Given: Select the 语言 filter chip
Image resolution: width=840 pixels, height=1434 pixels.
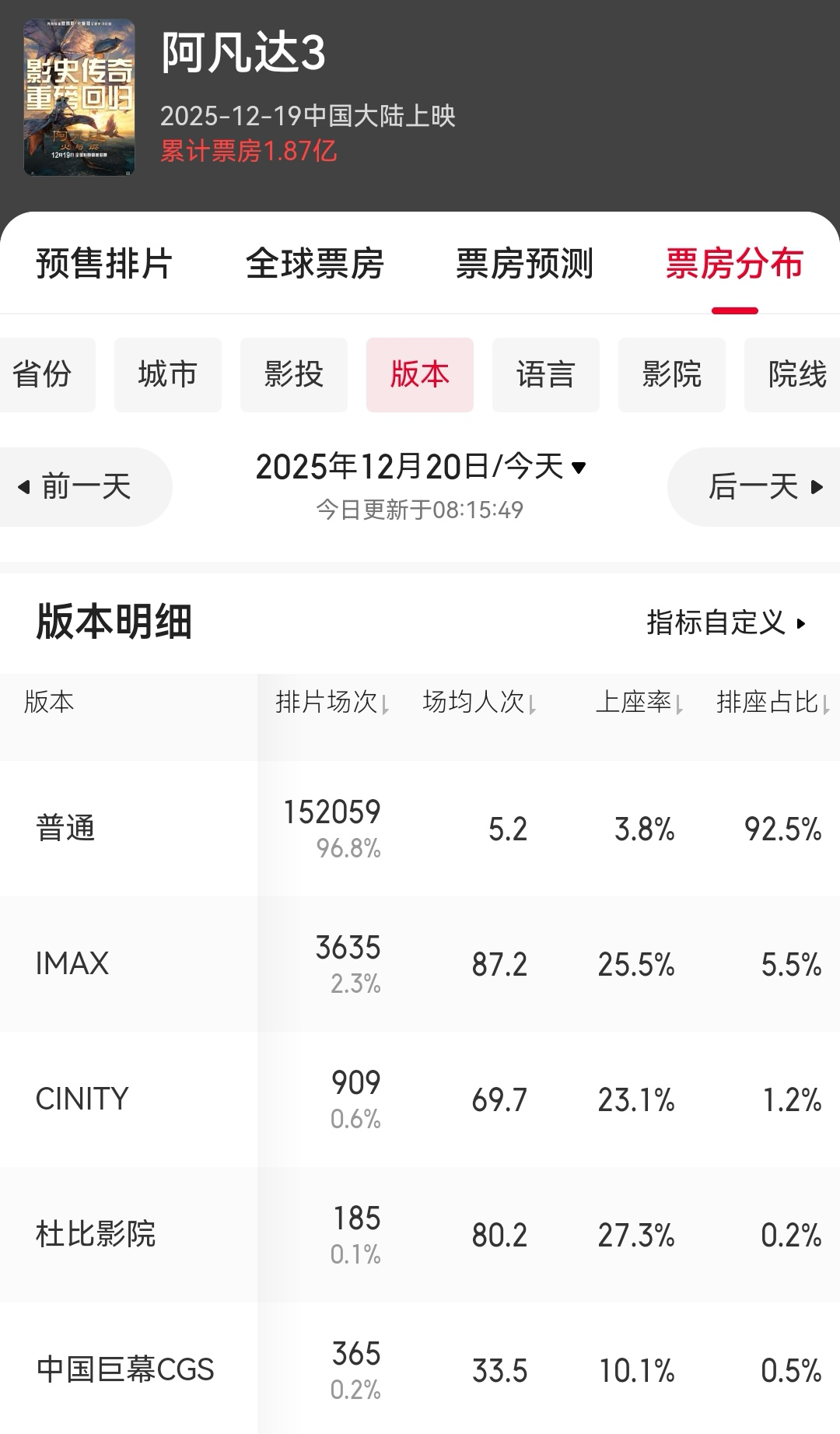Looking at the screenshot, I should [545, 374].
